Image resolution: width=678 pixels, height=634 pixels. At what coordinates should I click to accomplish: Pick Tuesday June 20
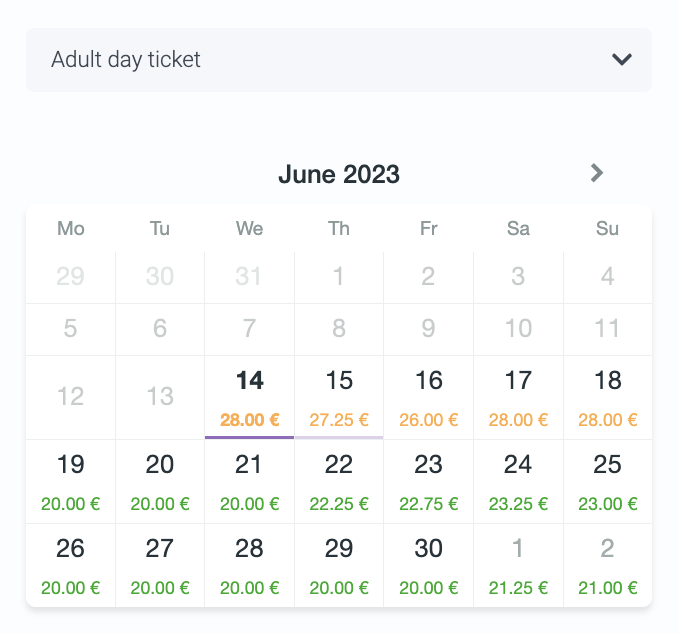pyautogui.click(x=160, y=481)
